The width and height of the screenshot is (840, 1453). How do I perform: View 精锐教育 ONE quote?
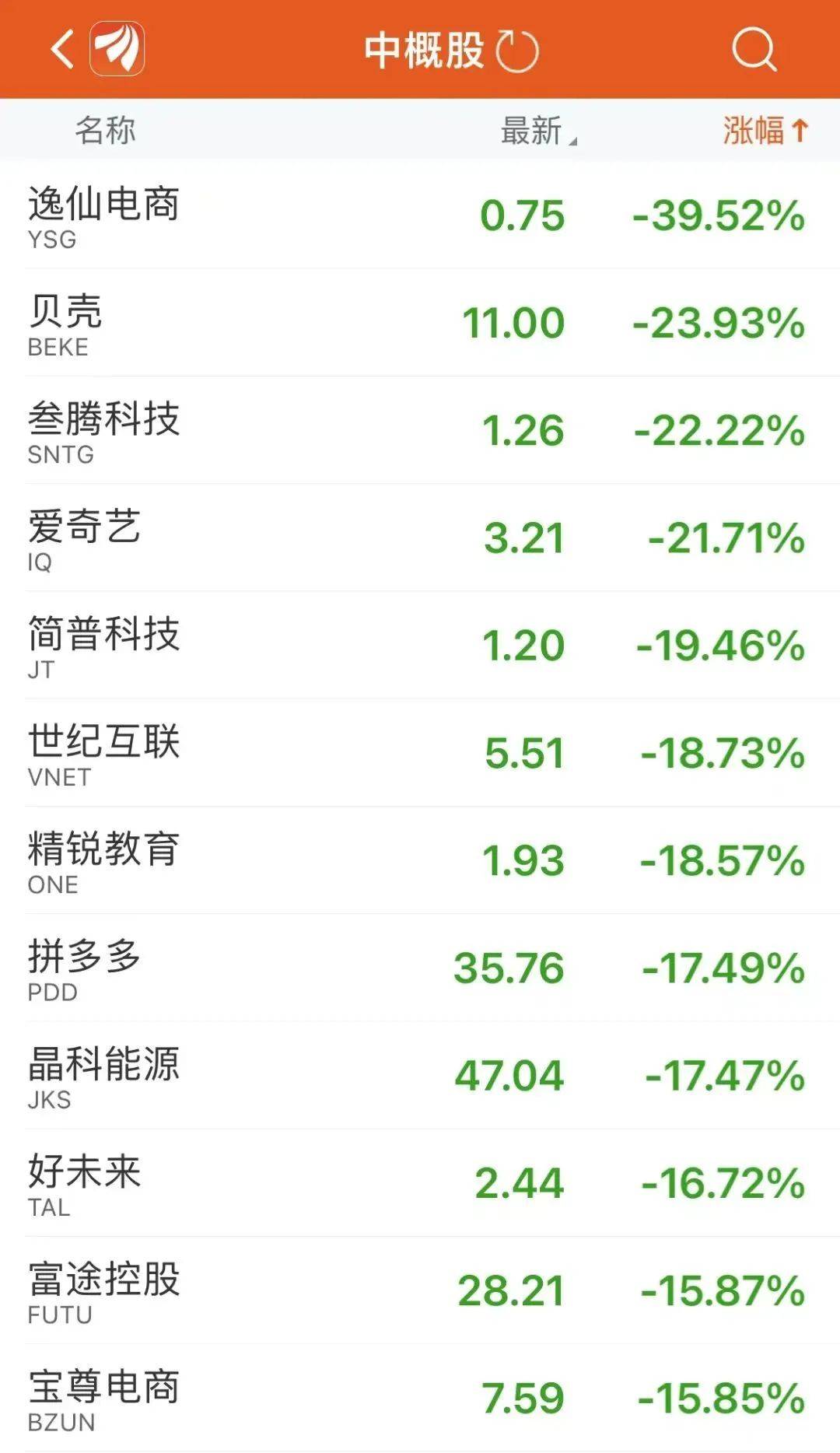click(420, 860)
